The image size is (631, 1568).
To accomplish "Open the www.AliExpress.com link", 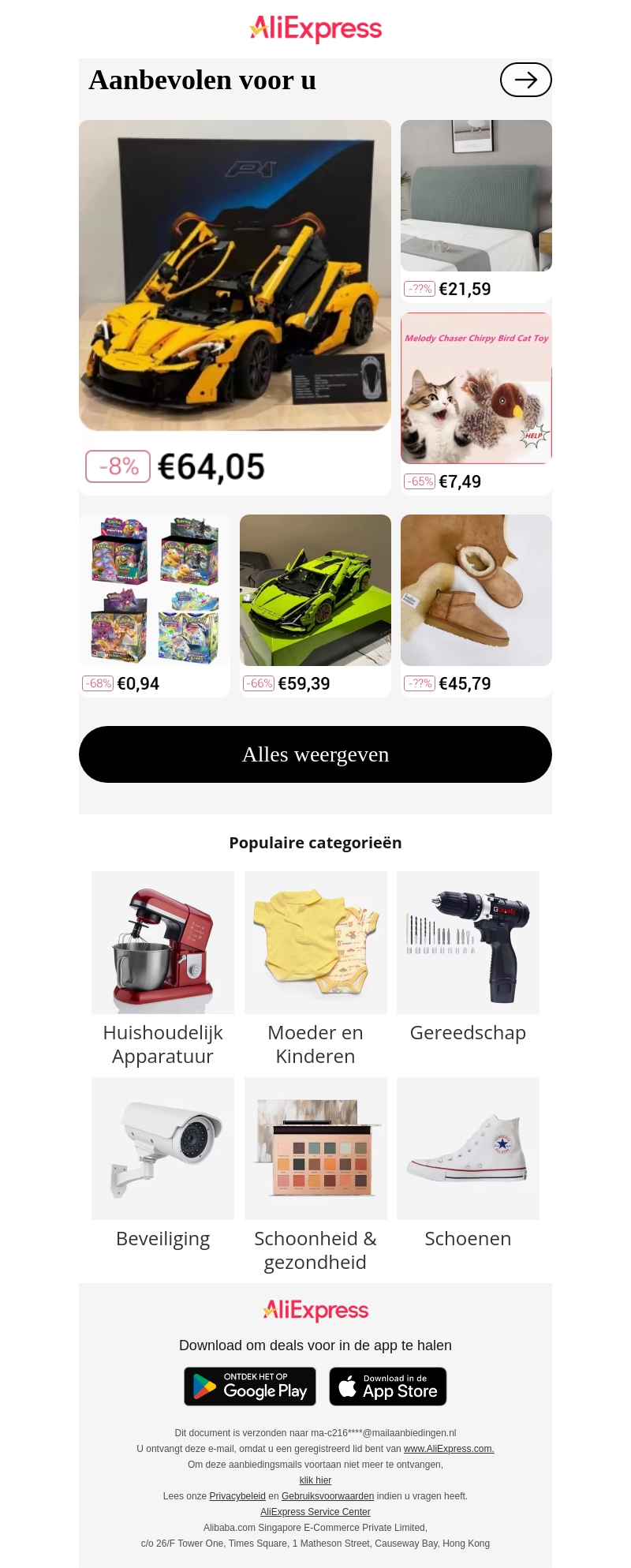I will coord(448,1449).
